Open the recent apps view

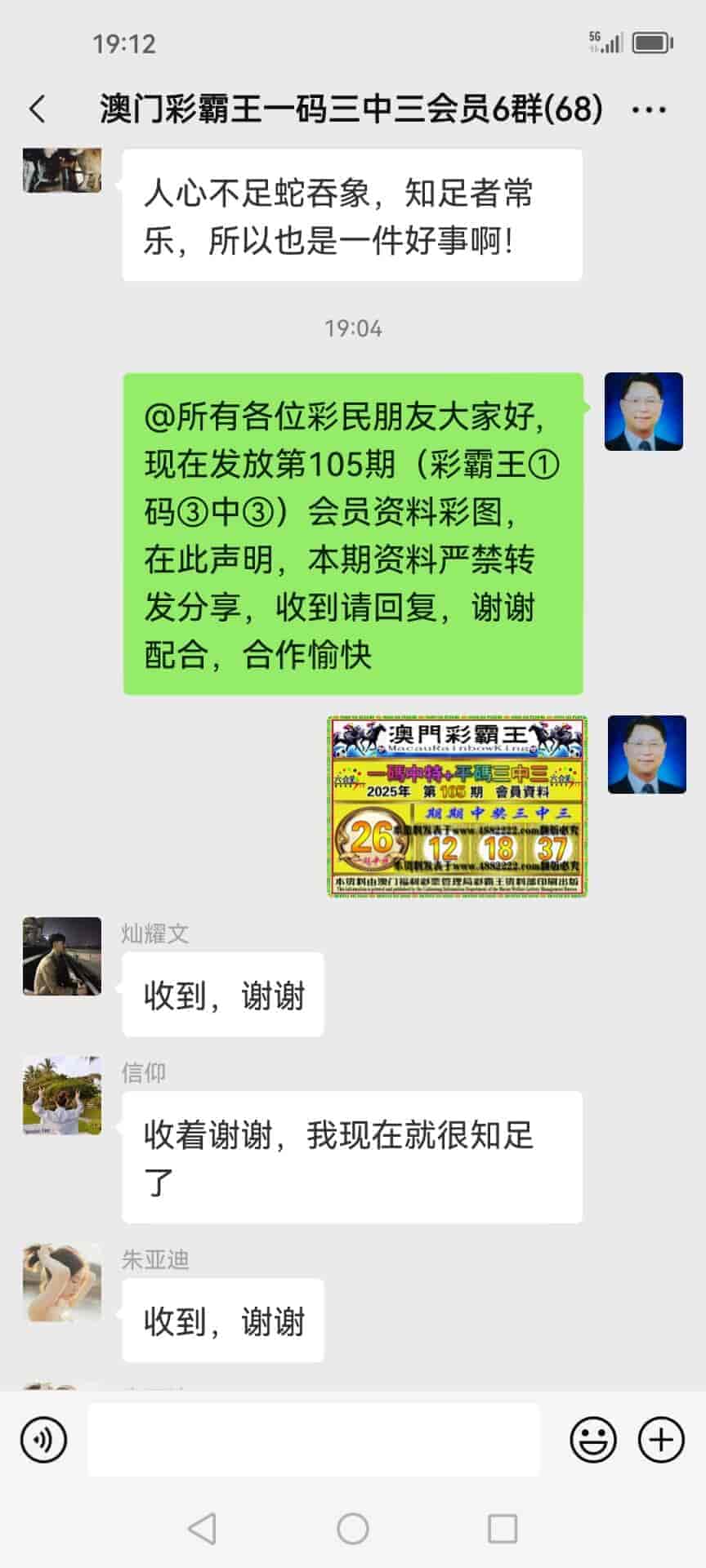point(503,1528)
